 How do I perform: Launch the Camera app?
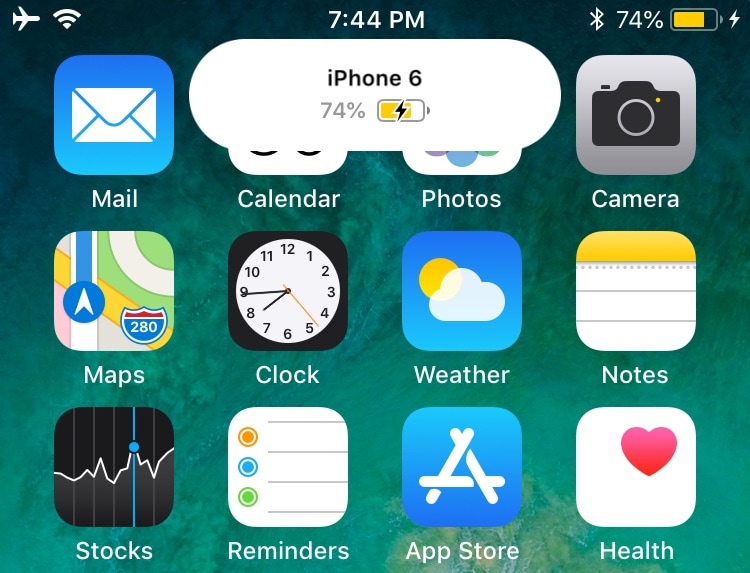635,115
